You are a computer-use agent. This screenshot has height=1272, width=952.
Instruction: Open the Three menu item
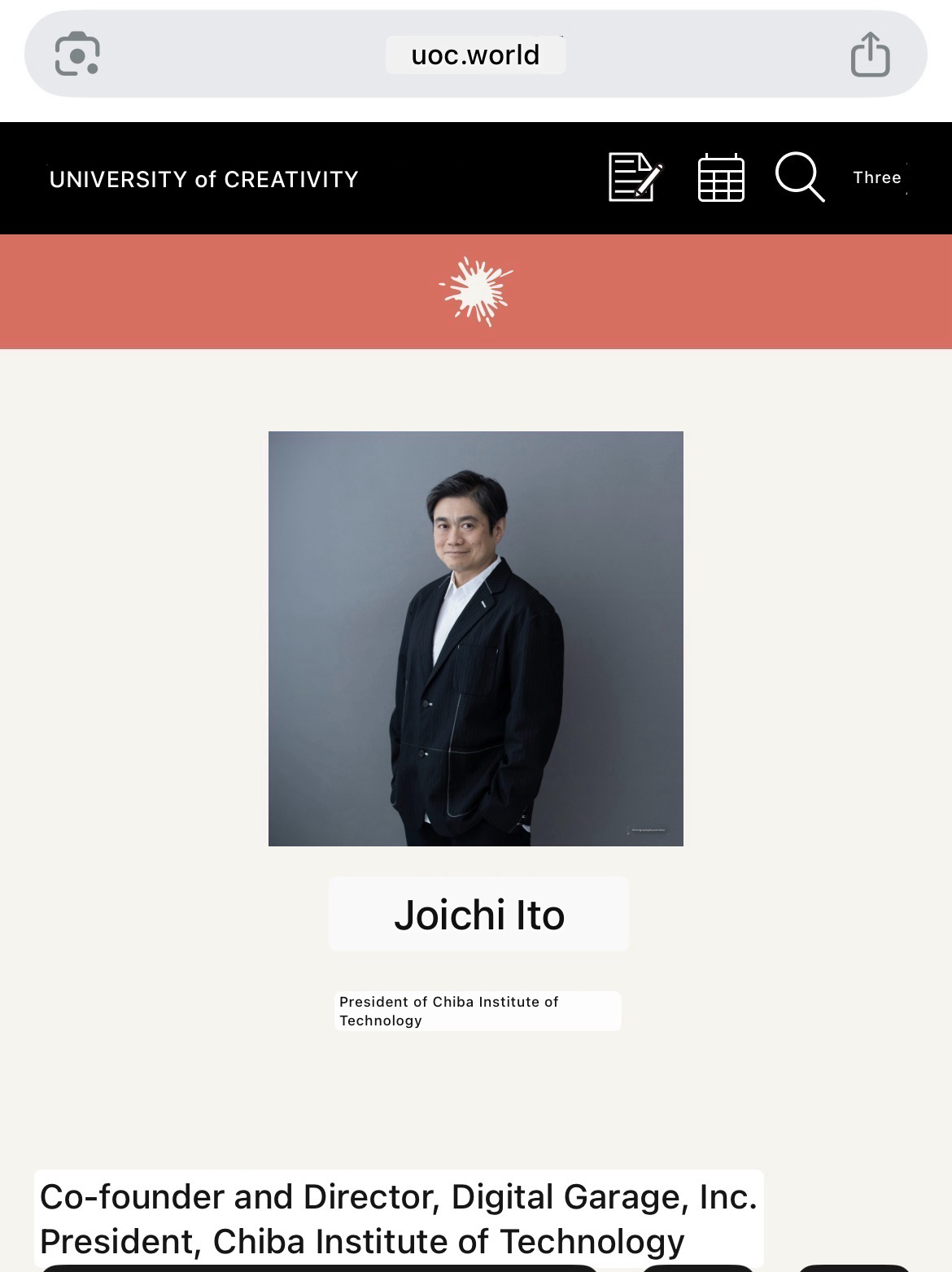[x=876, y=177]
